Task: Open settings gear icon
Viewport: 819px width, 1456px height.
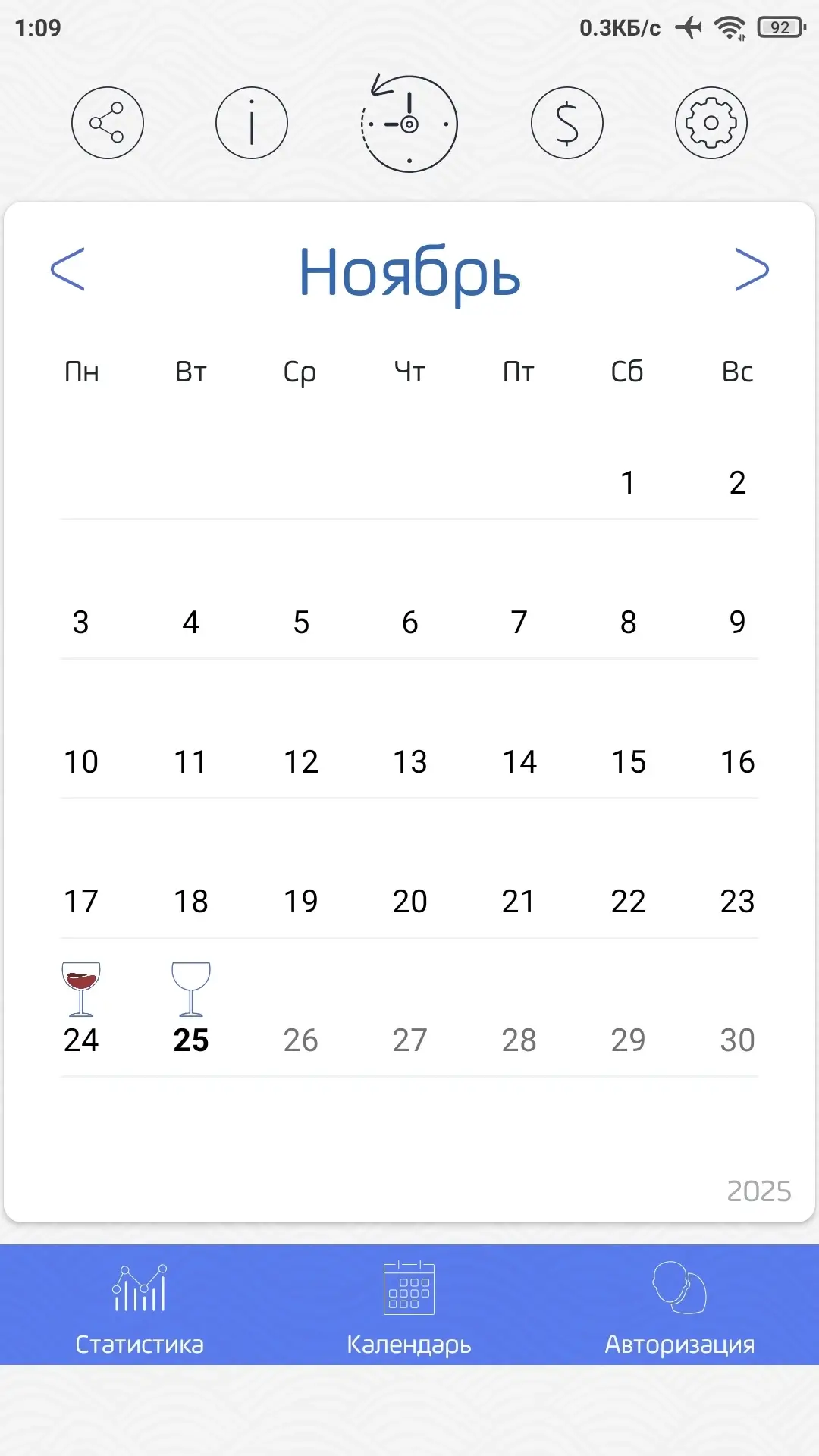Action: point(711,123)
